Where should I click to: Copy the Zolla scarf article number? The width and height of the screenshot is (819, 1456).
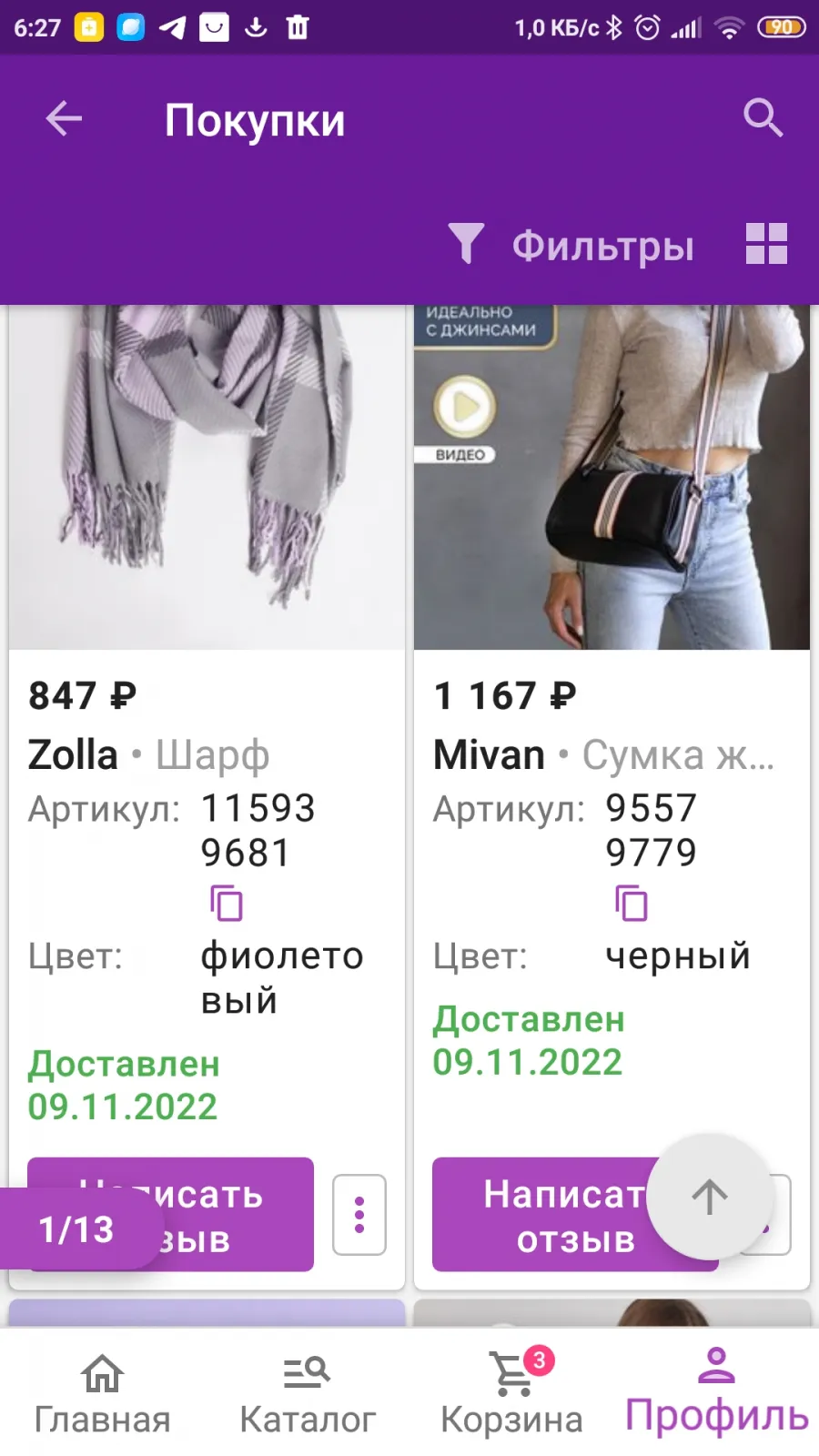click(x=227, y=904)
